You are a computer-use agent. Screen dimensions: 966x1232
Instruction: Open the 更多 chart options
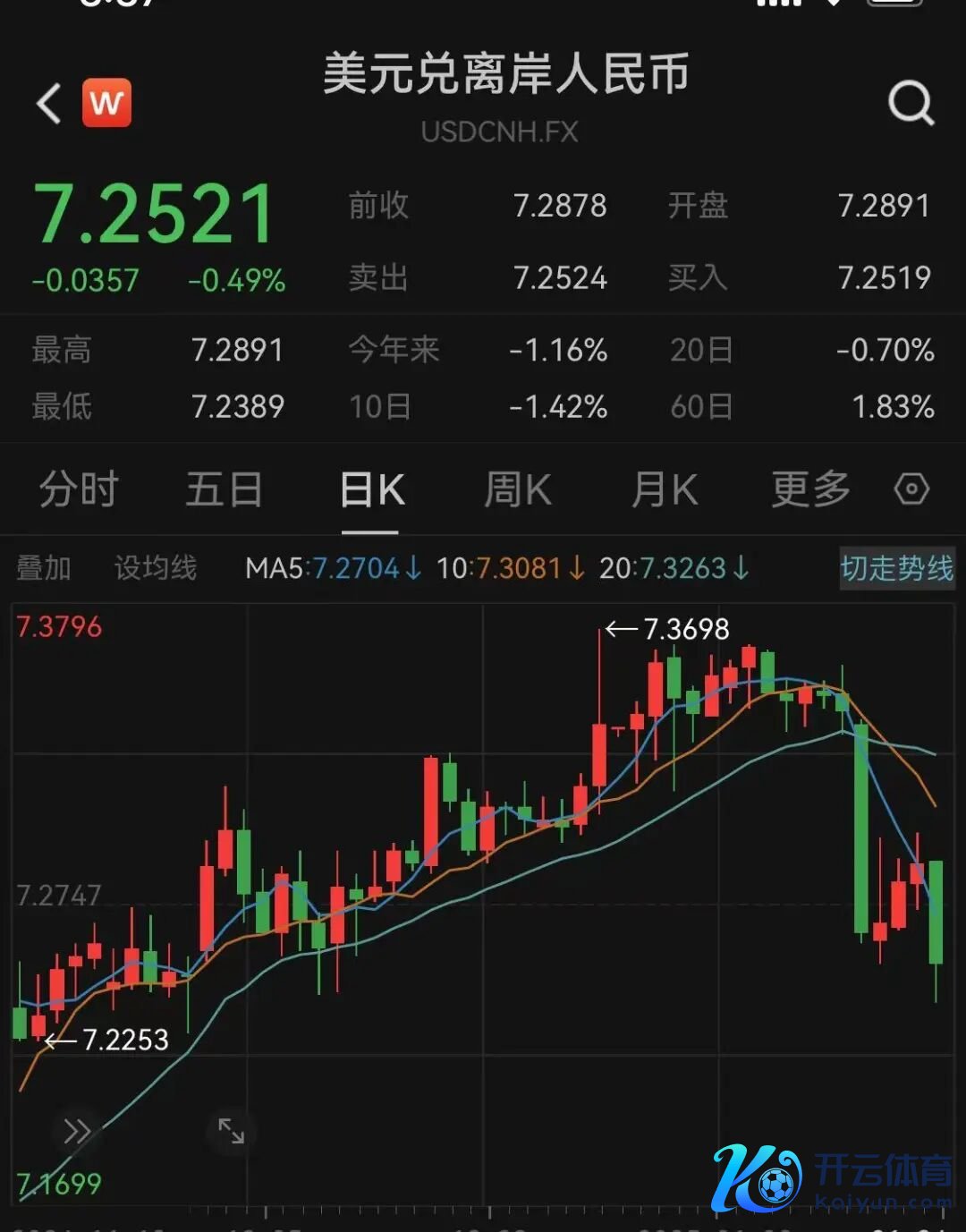click(810, 490)
